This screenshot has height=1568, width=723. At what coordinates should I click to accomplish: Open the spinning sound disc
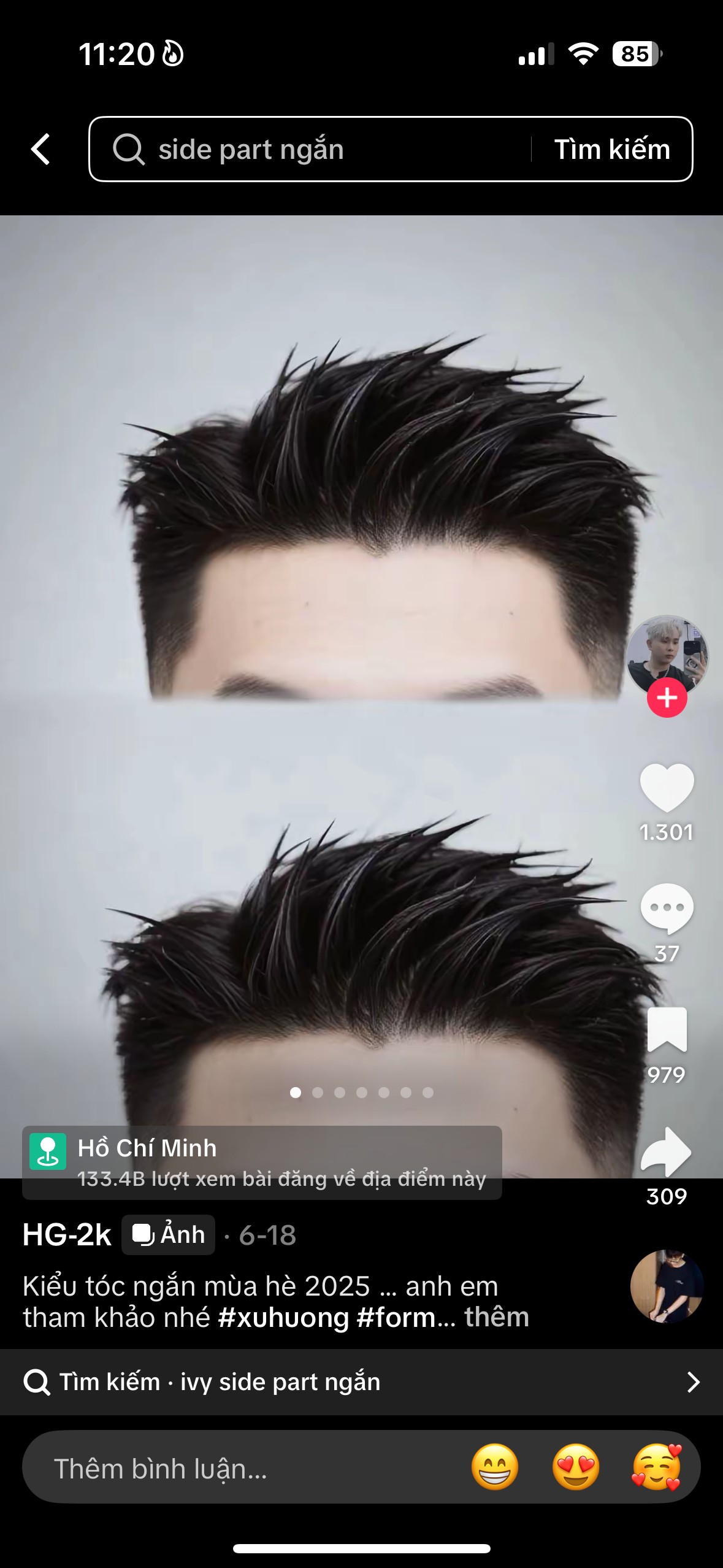pyautogui.click(x=667, y=1285)
